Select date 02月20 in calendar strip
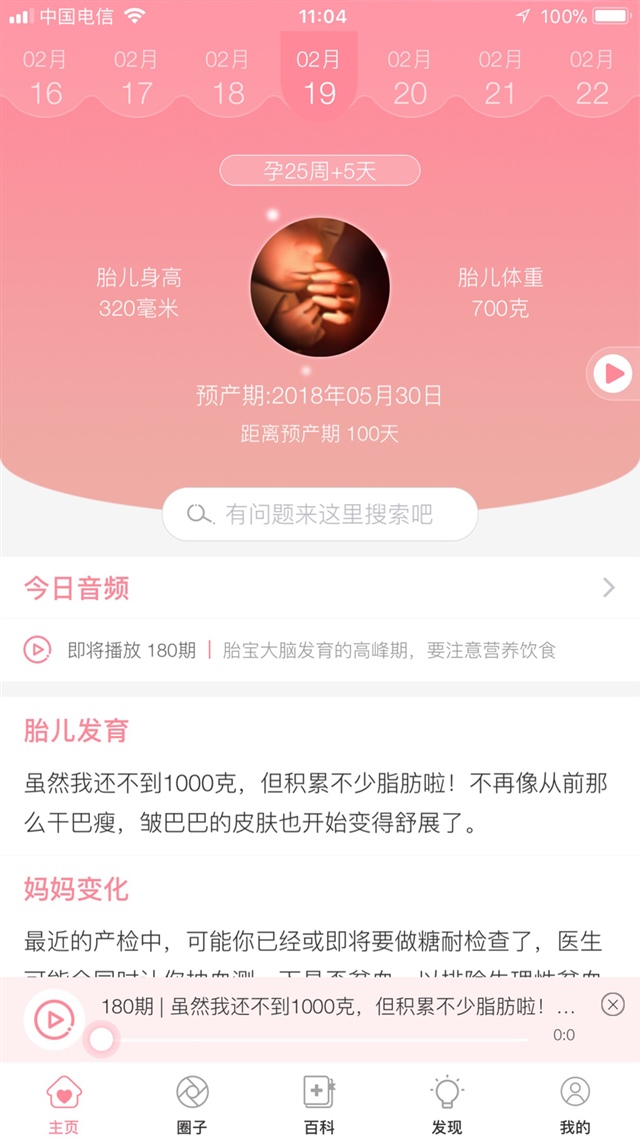 point(410,78)
